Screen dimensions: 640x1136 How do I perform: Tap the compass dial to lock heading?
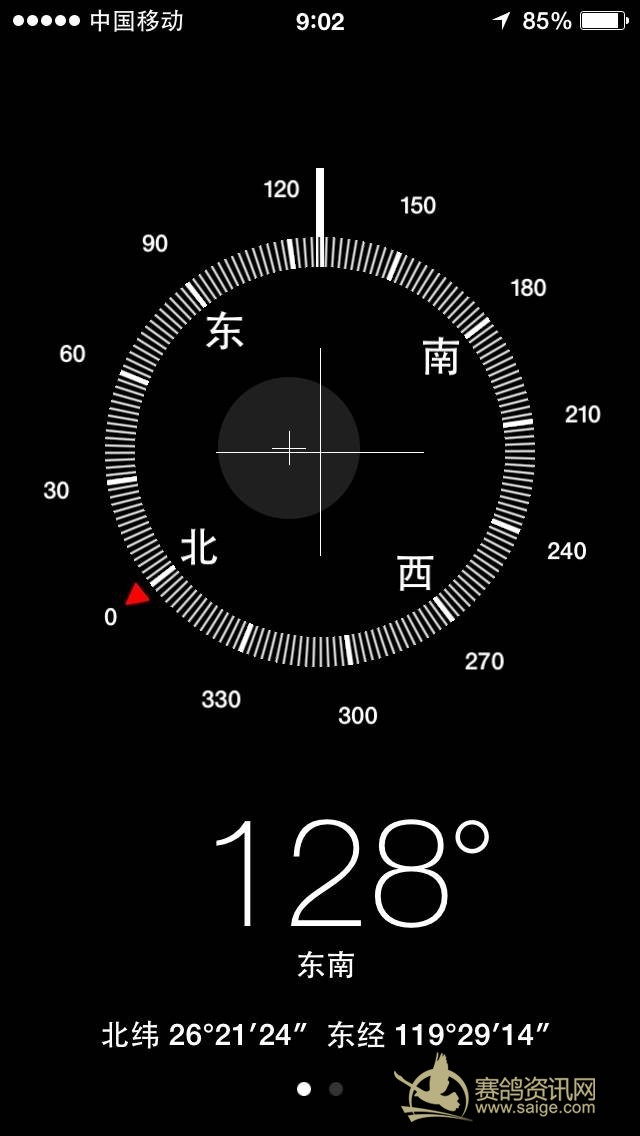coord(320,451)
